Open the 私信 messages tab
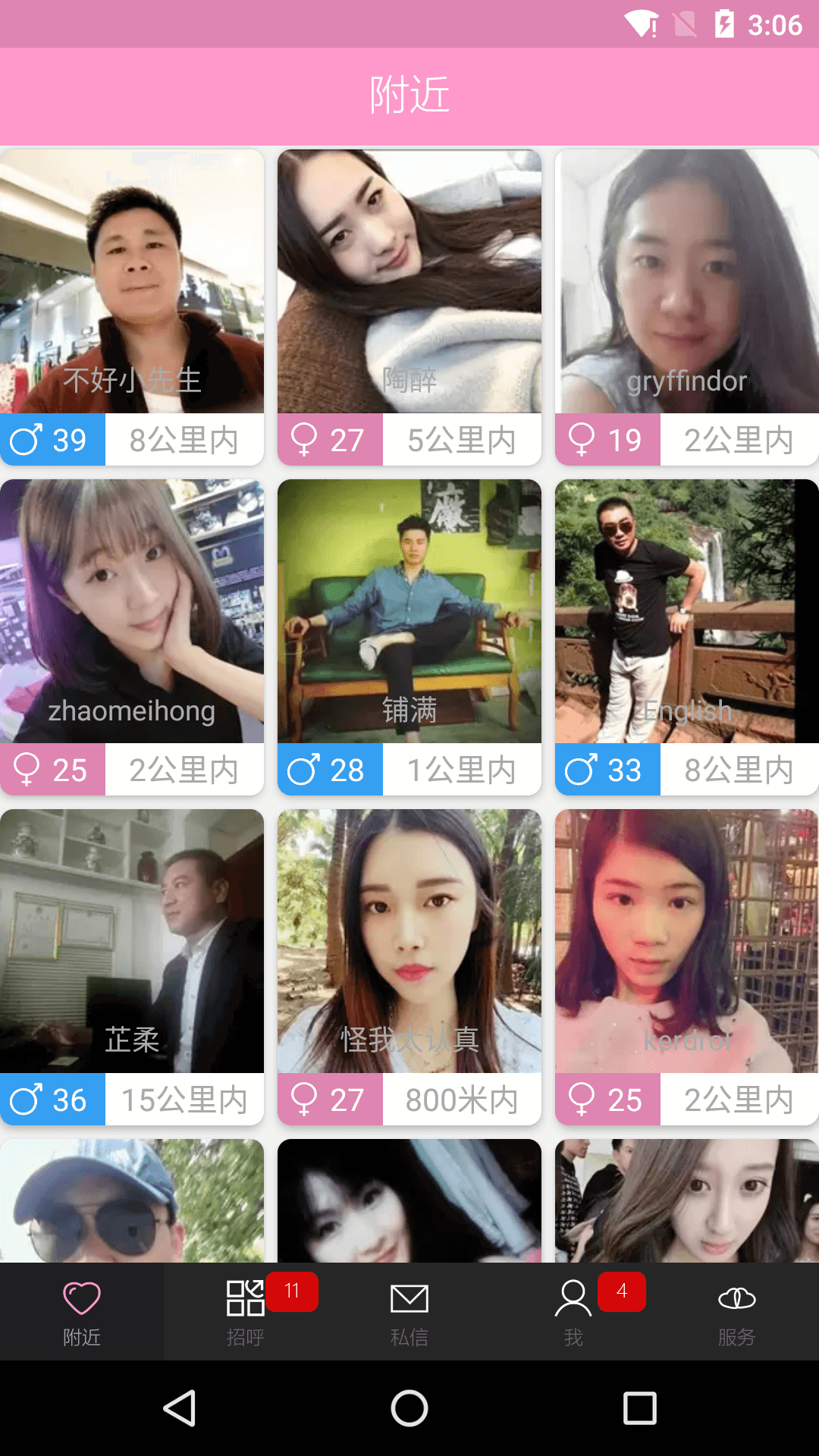819x1456 pixels. (409, 1312)
